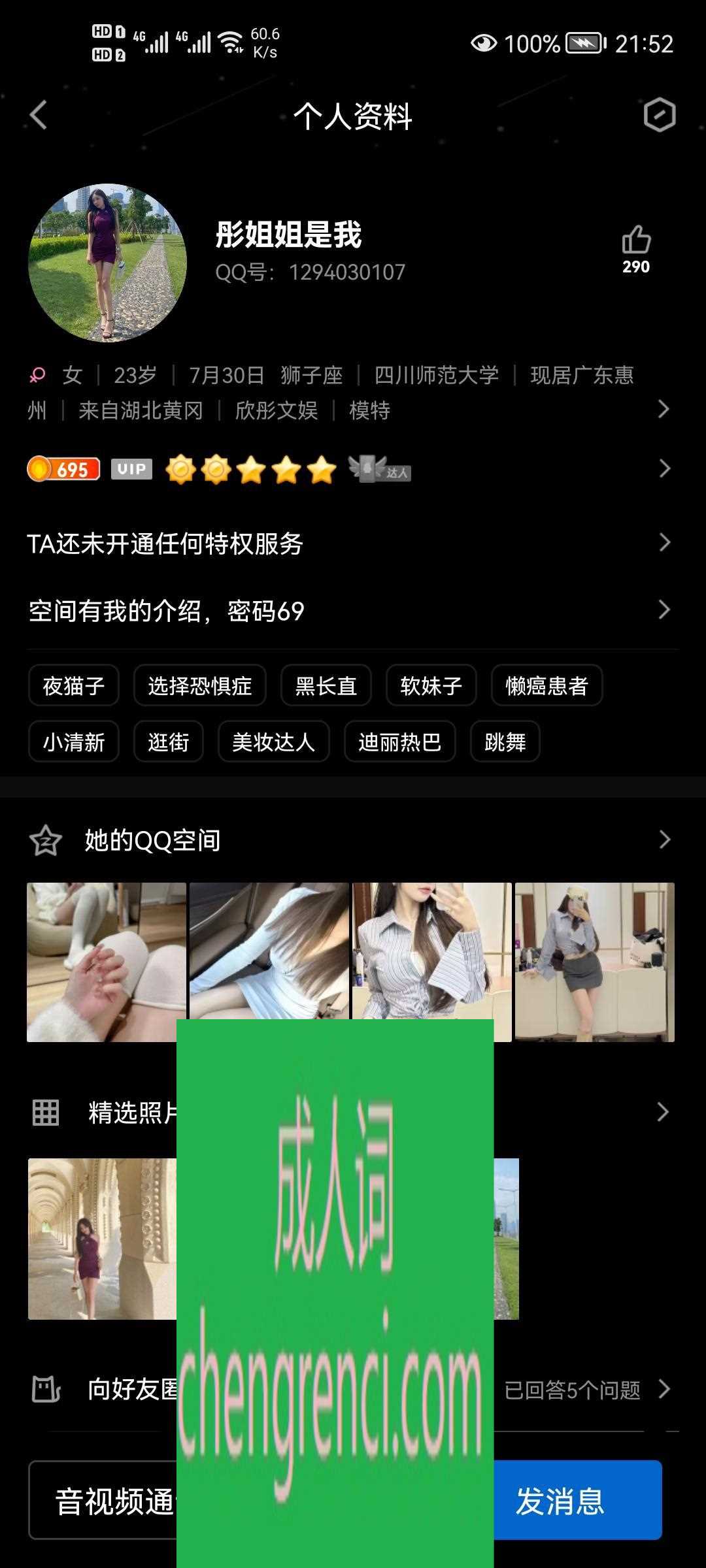706x1568 pixels.
Task: Select the 夜猫子 tag
Action: point(74,685)
